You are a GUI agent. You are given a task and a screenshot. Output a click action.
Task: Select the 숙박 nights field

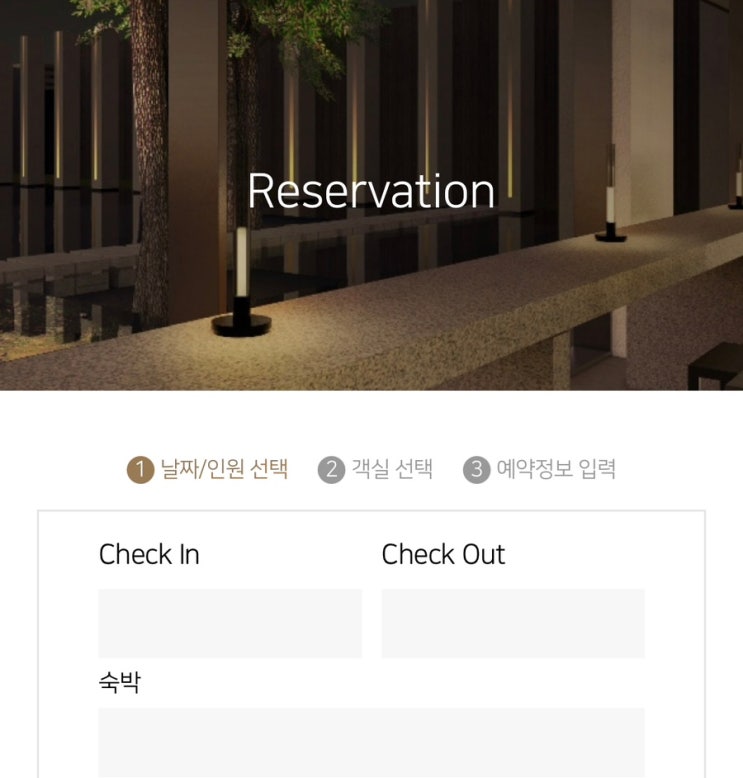point(372,742)
